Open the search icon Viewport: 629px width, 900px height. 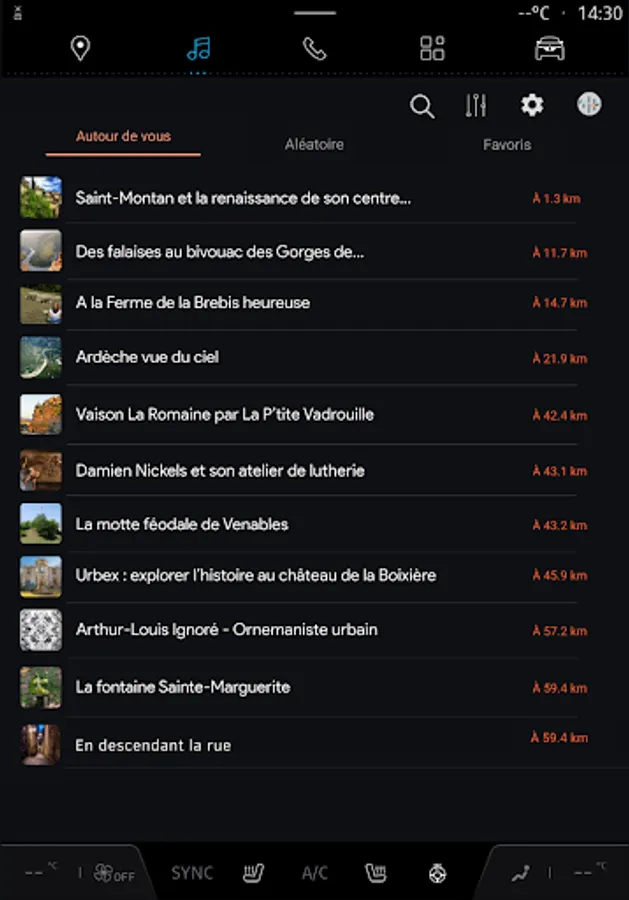[x=422, y=106]
